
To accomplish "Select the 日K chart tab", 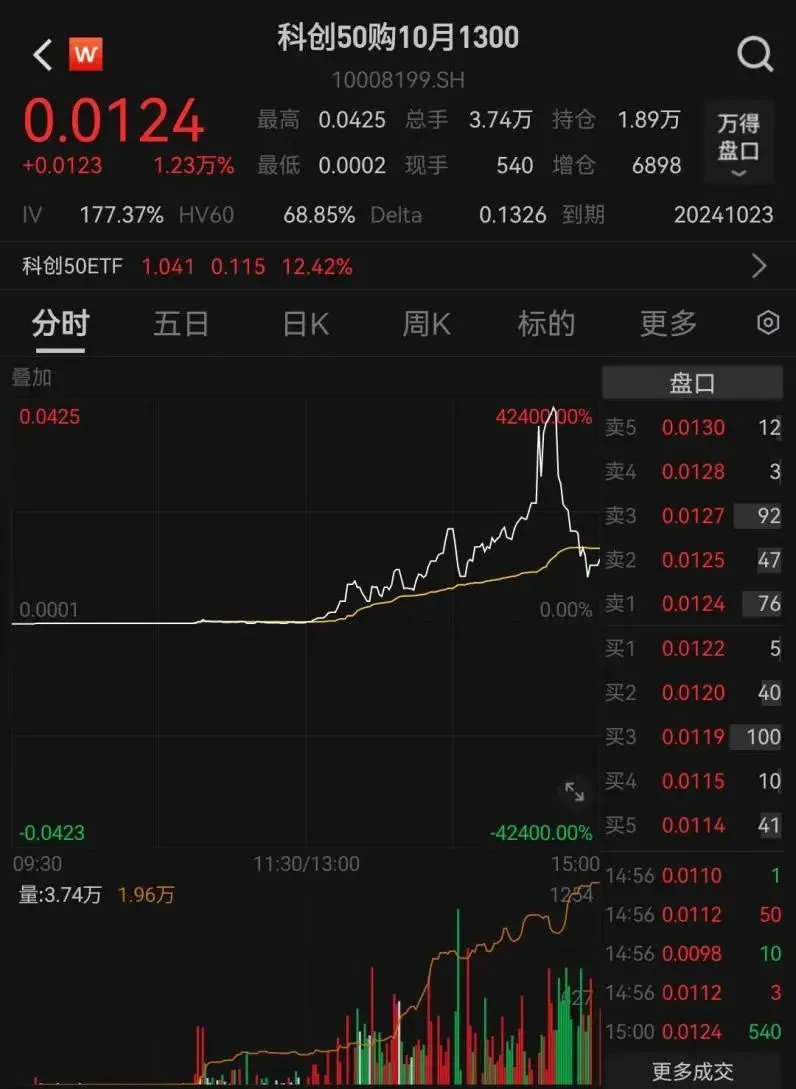I will click(x=306, y=323).
